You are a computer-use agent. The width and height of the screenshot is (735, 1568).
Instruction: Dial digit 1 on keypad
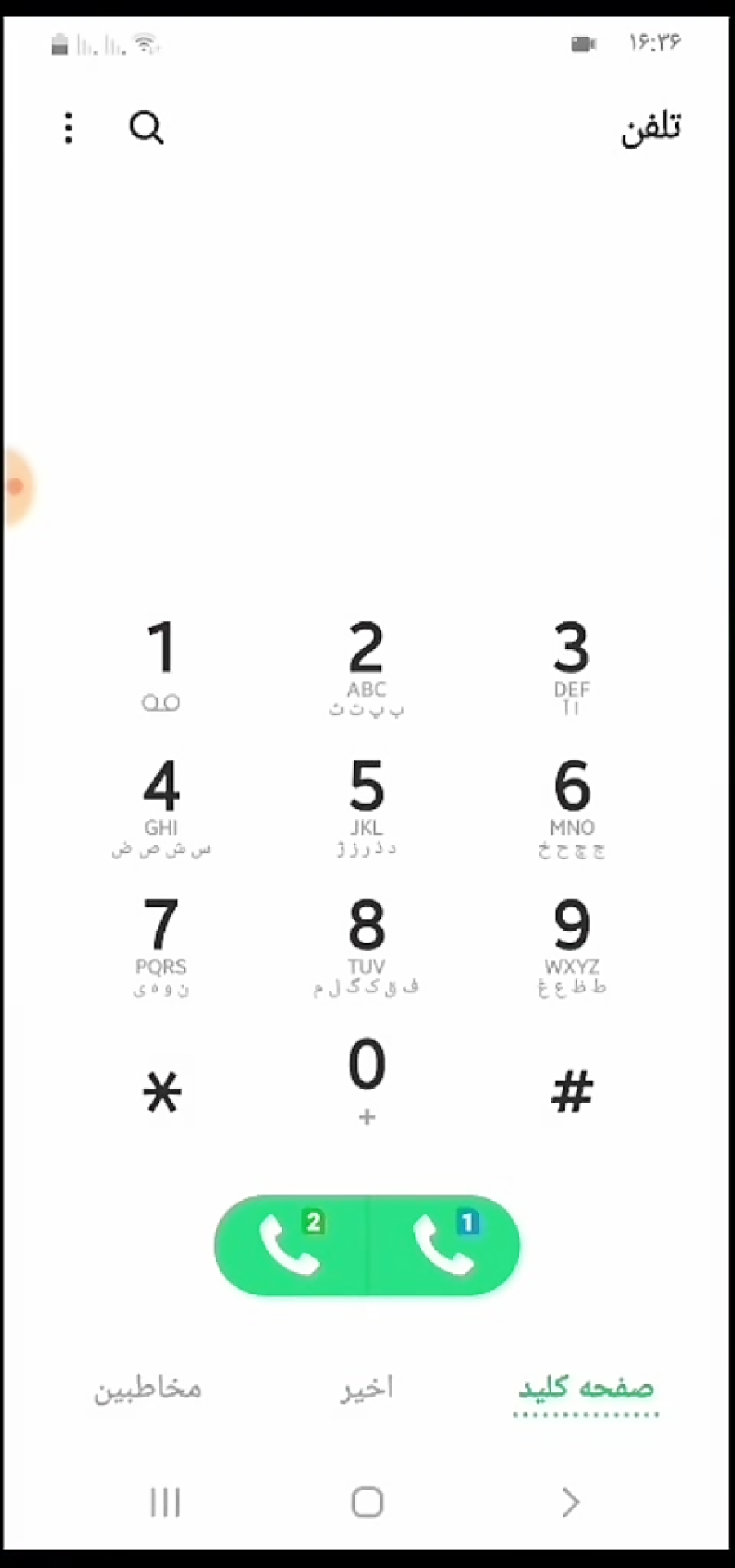tap(161, 663)
